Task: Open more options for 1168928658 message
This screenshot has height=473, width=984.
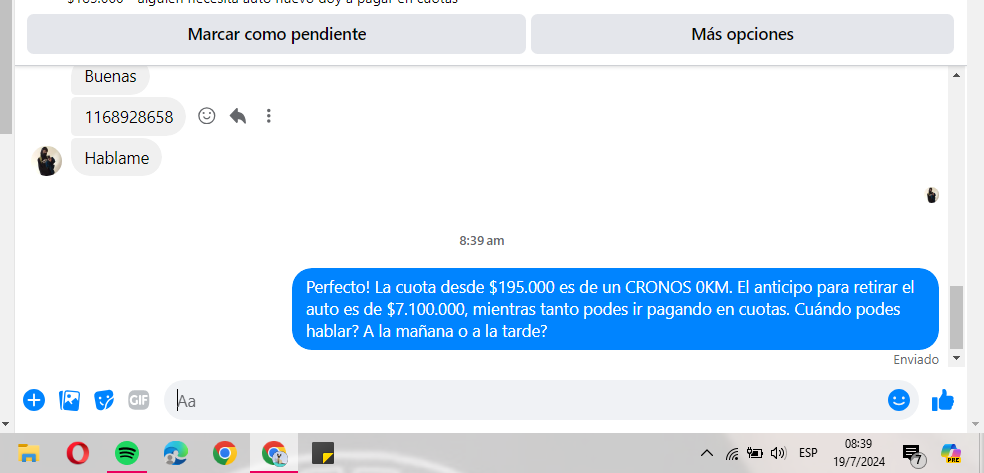Action: click(x=268, y=116)
